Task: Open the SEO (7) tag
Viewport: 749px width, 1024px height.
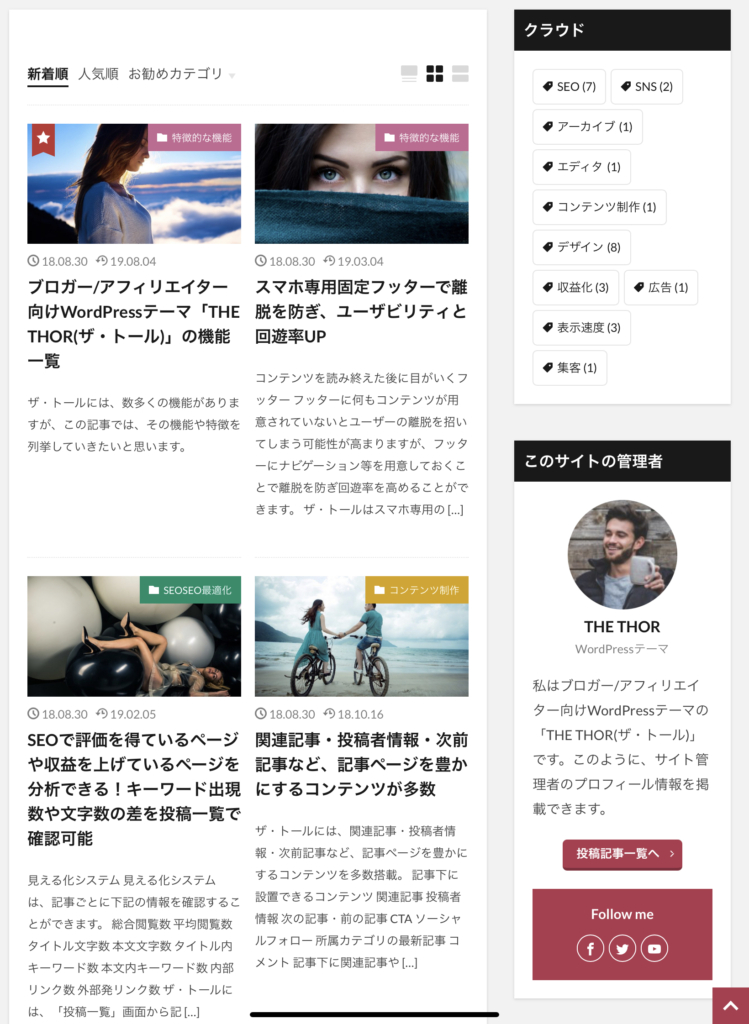Action: (568, 87)
